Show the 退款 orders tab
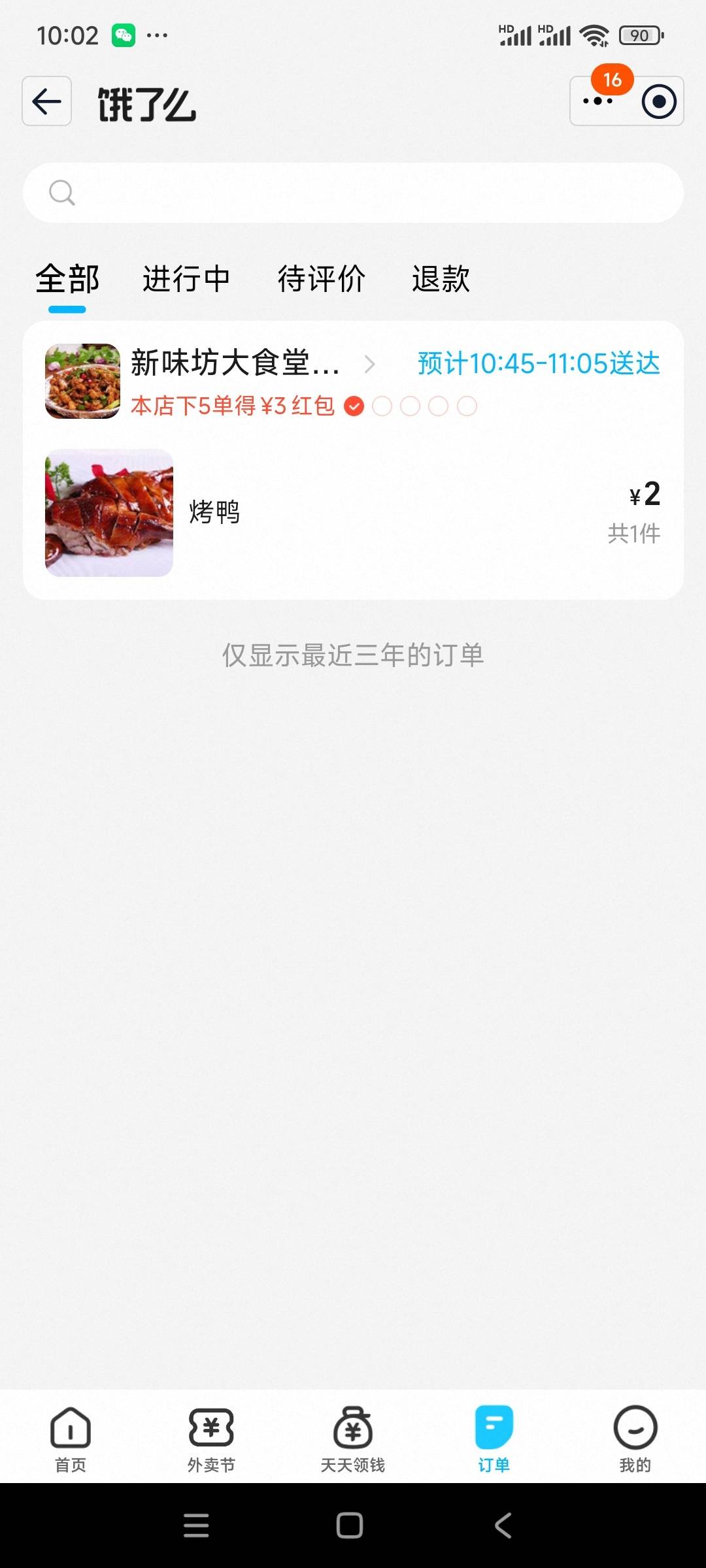Image resolution: width=706 pixels, height=1568 pixels. pyautogui.click(x=441, y=279)
